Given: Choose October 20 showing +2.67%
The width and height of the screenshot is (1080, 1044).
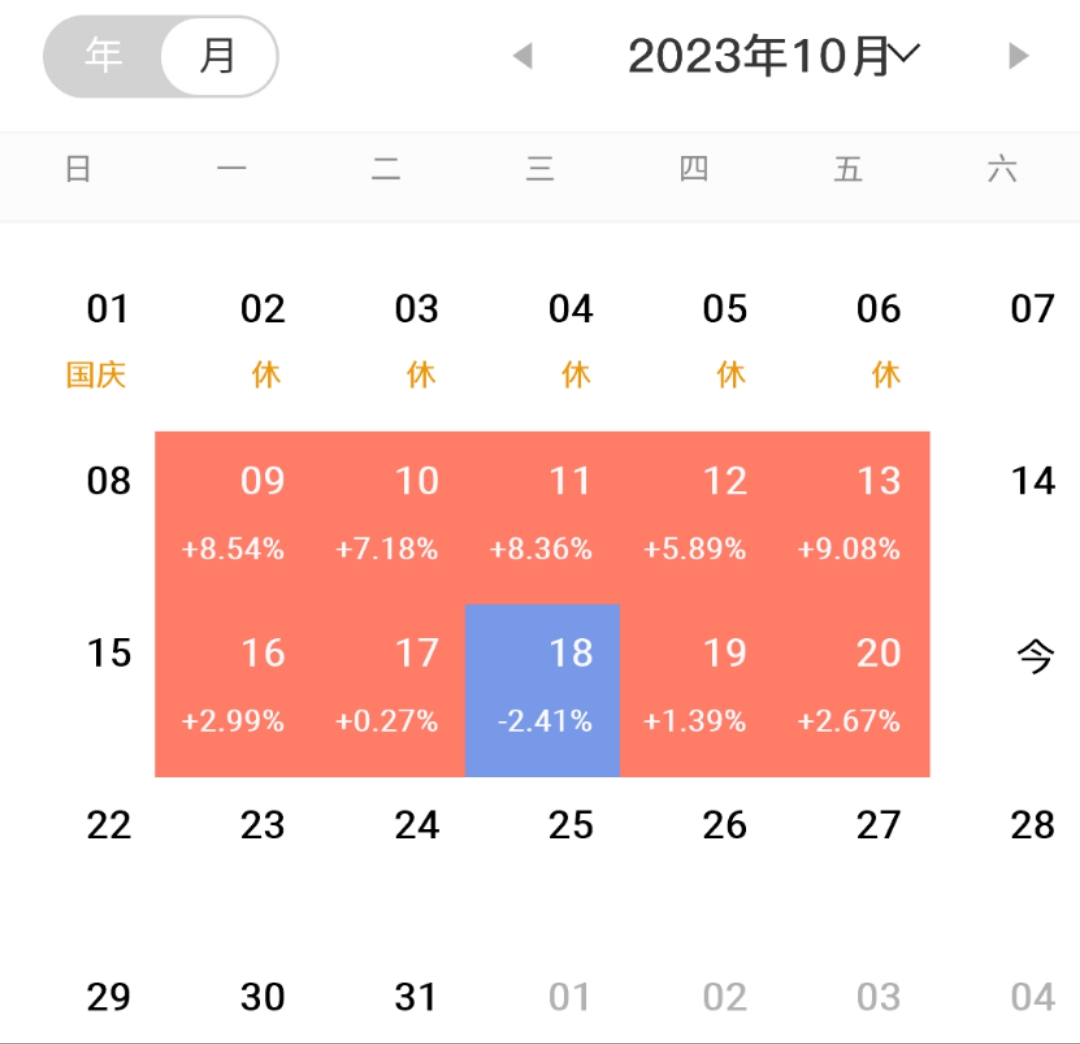Looking at the screenshot, I should [851, 689].
